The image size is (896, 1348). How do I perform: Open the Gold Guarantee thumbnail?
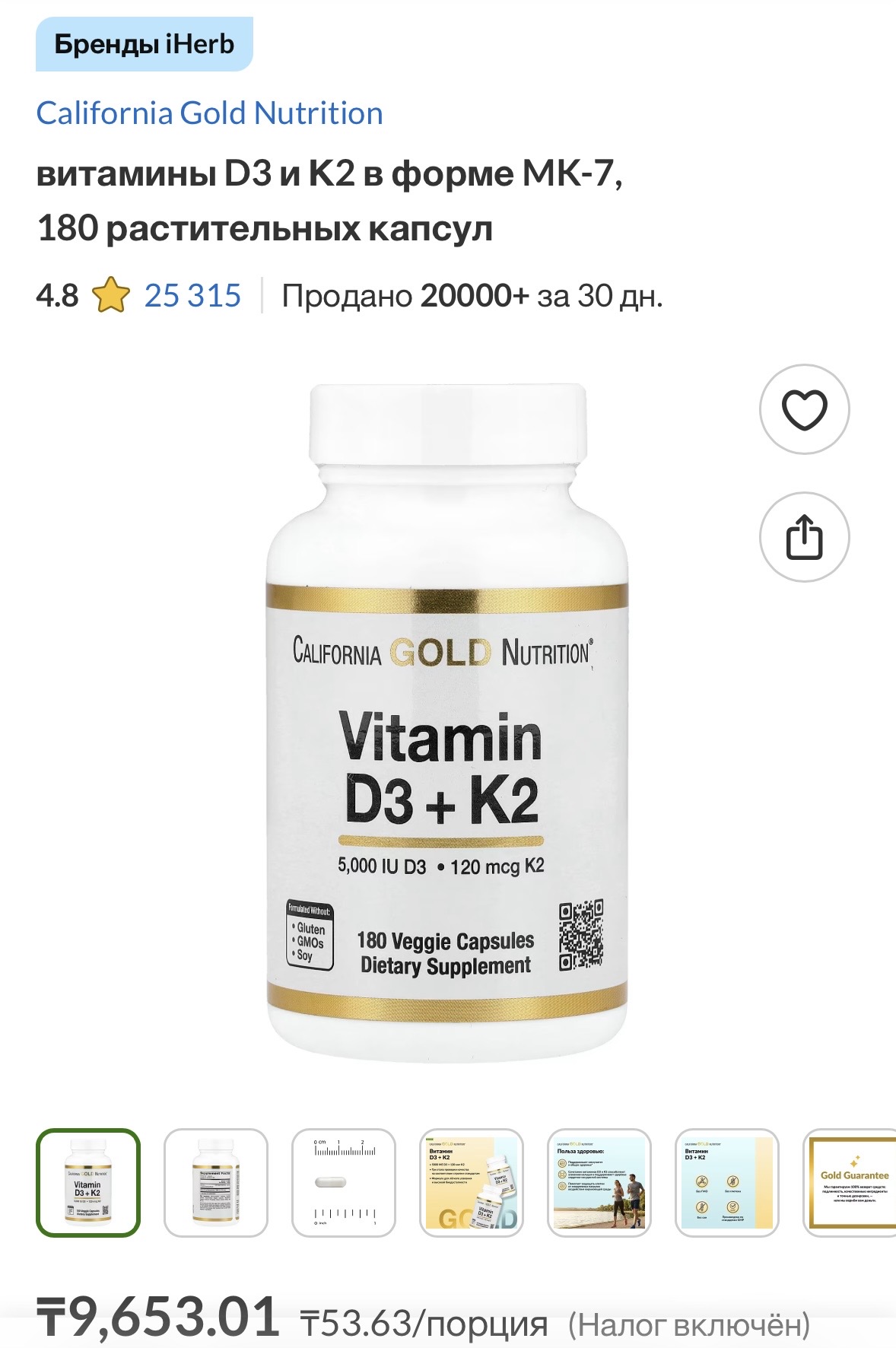click(852, 1182)
